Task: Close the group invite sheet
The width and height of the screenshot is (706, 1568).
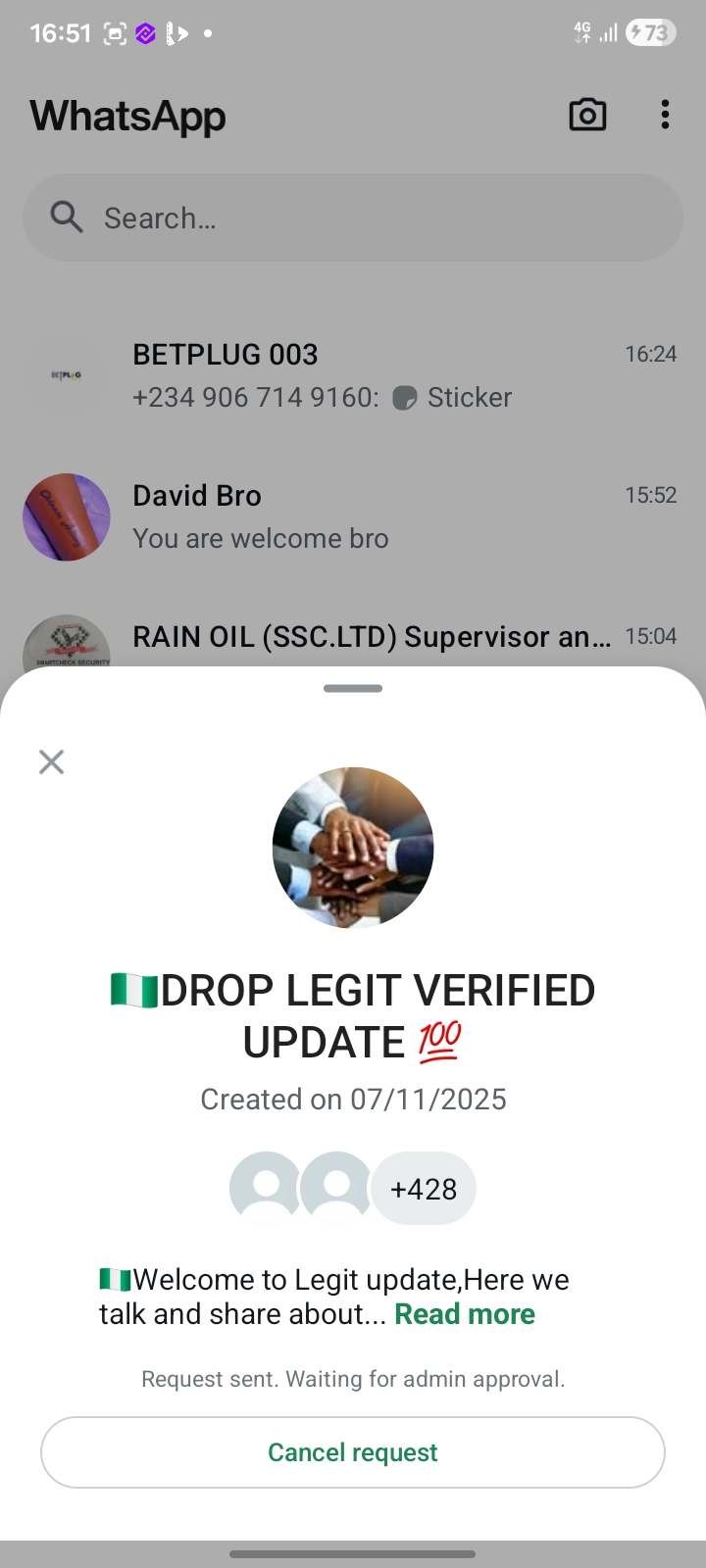Action: [x=51, y=761]
